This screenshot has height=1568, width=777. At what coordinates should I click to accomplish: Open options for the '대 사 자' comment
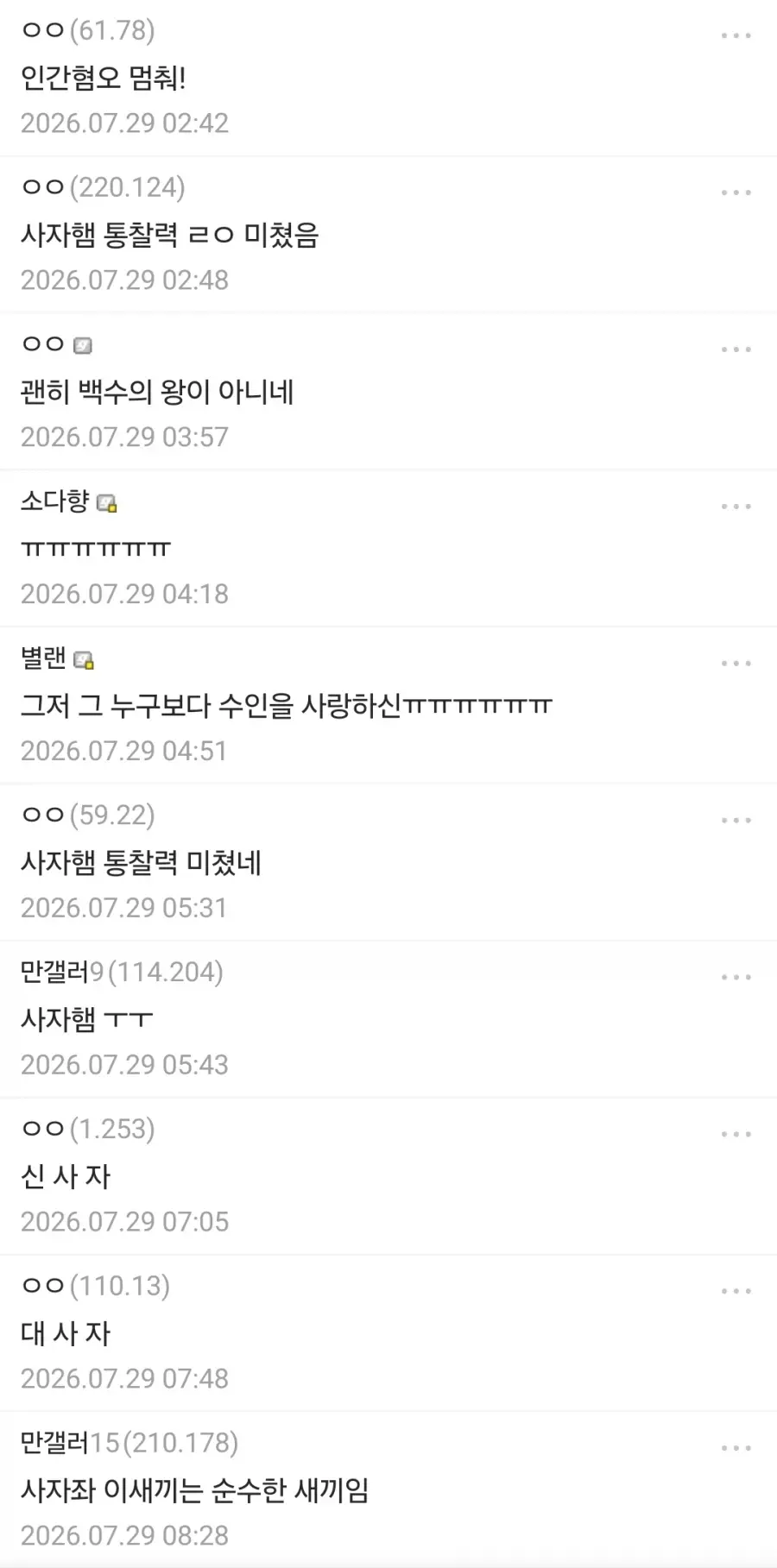[x=736, y=1292]
